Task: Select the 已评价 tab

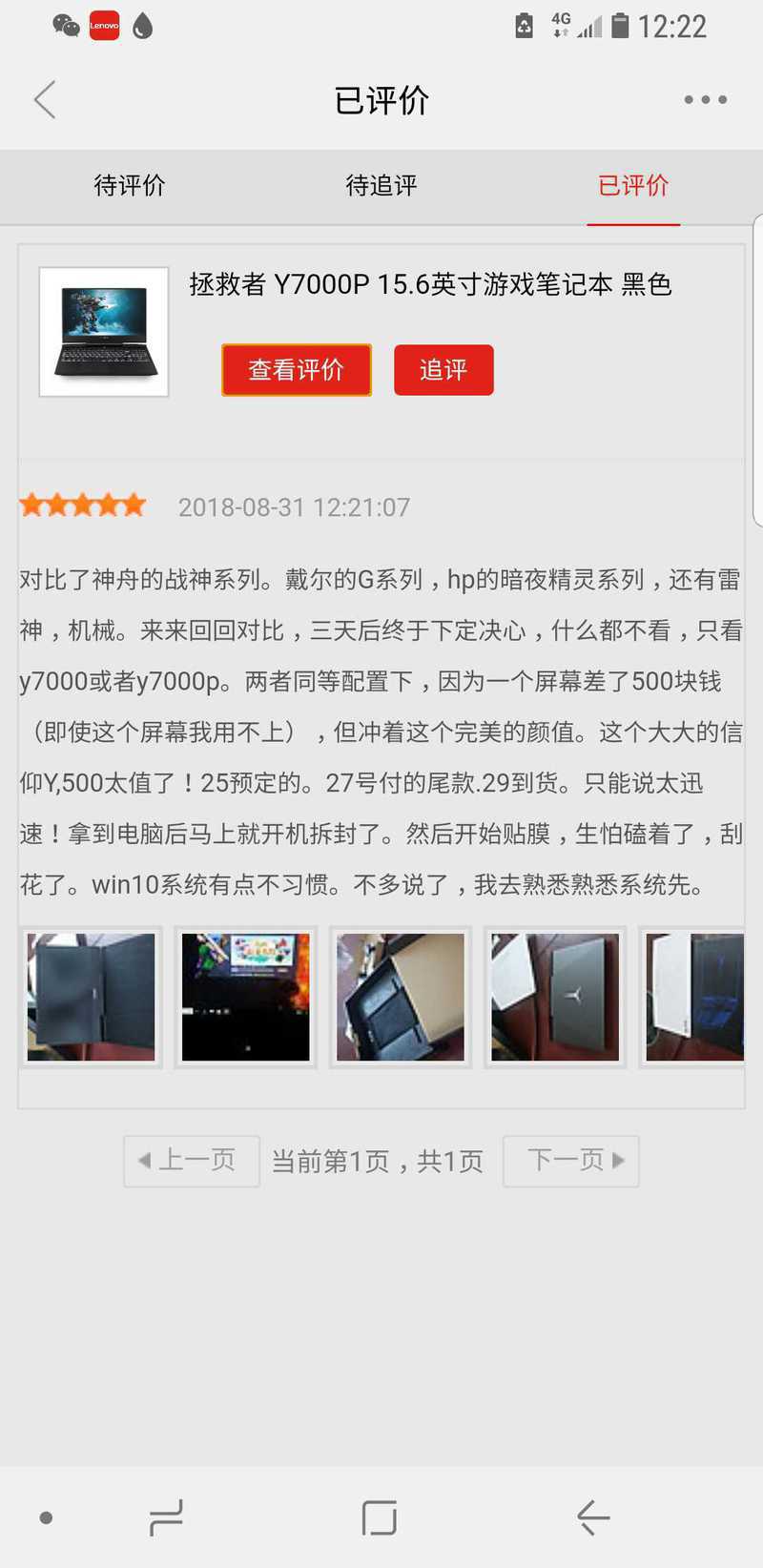Action: tap(633, 185)
